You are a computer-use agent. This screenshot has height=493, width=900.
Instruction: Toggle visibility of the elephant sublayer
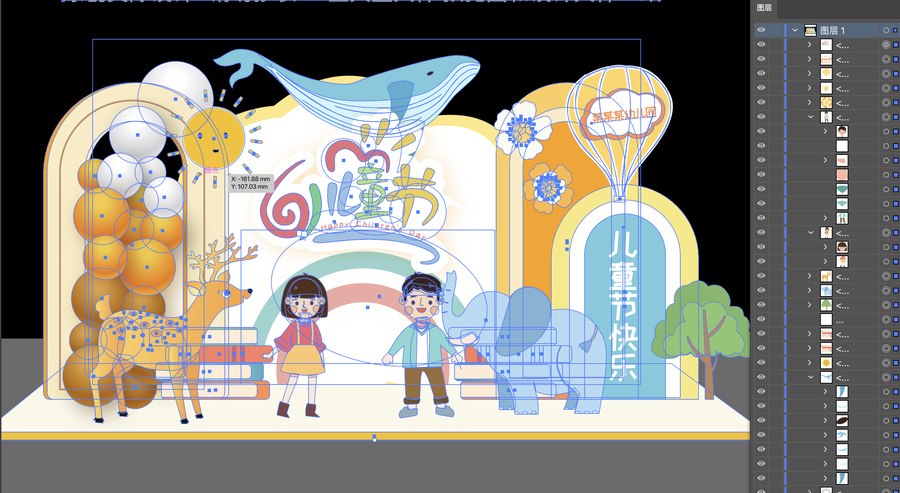(761, 290)
